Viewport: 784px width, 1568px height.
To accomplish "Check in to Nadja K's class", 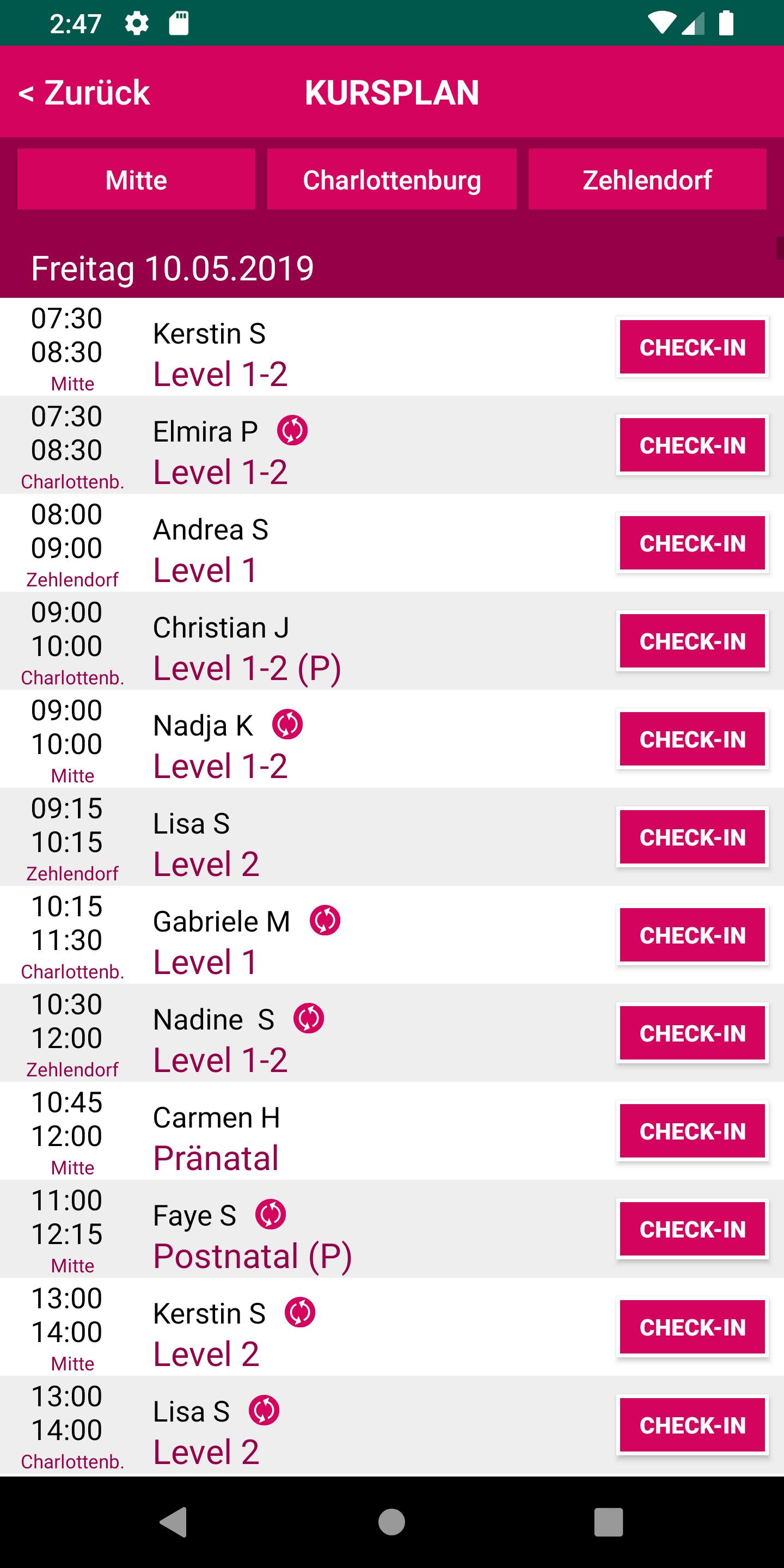I will (x=692, y=739).
